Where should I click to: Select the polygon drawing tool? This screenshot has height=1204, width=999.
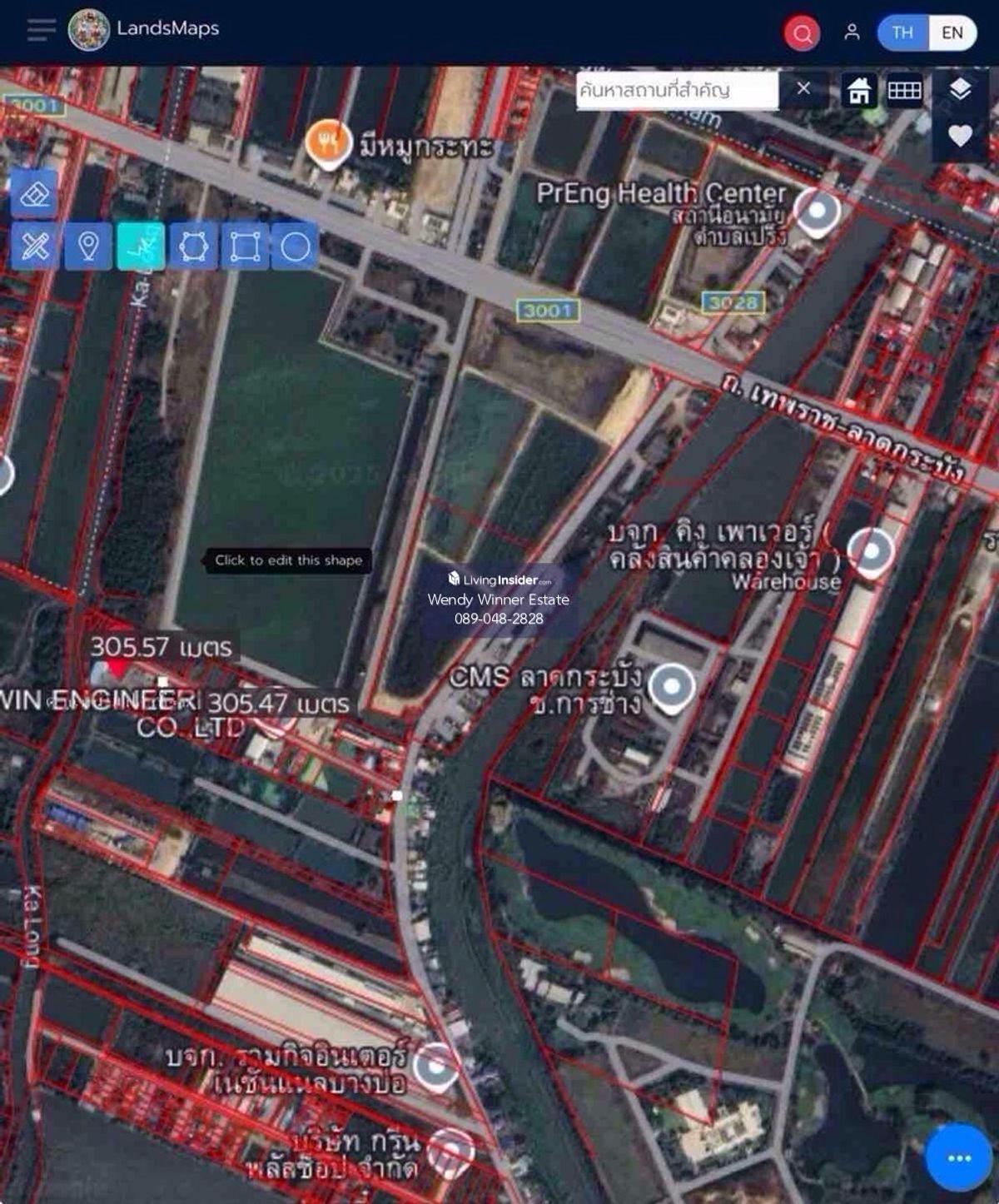(193, 246)
